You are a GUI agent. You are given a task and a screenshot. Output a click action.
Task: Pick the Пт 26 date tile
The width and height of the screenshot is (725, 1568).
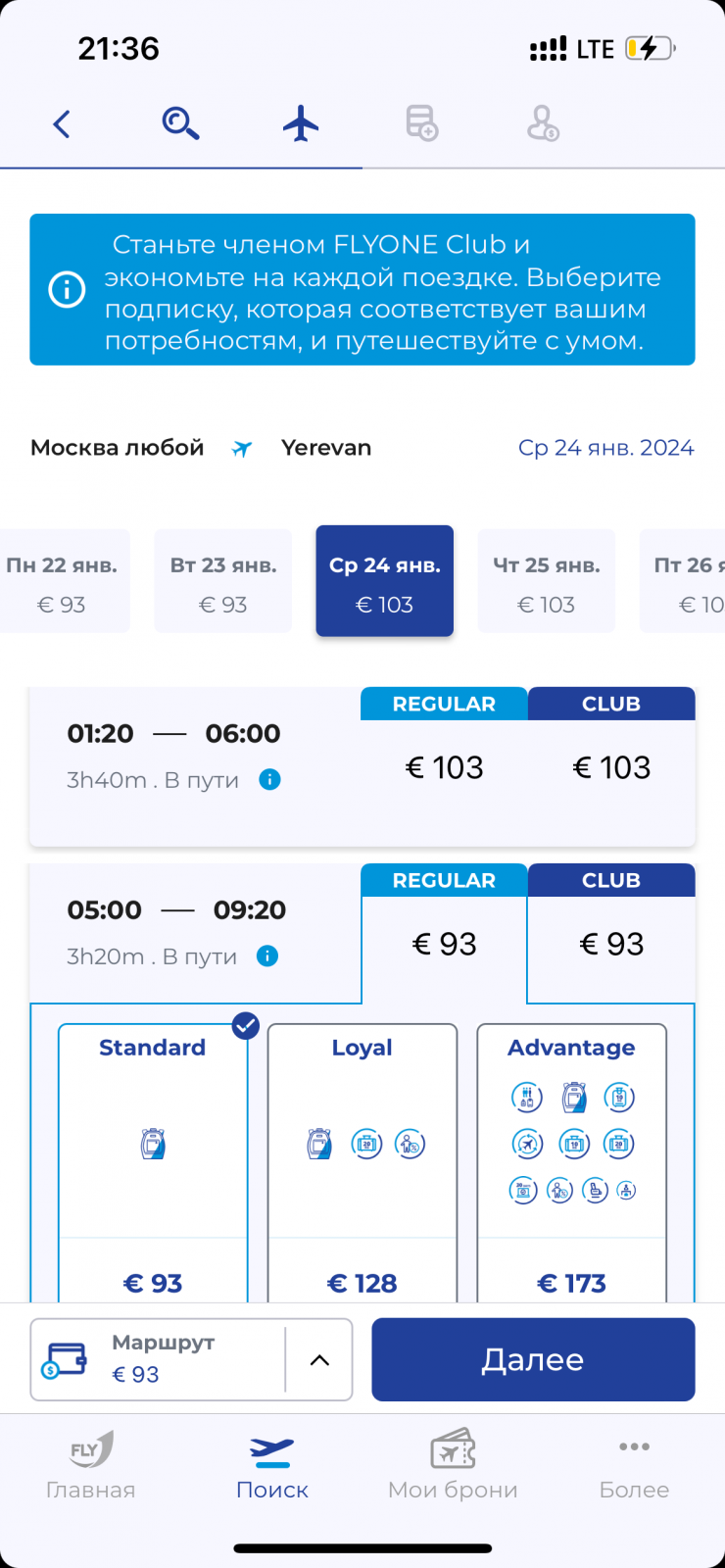pos(683,581)
